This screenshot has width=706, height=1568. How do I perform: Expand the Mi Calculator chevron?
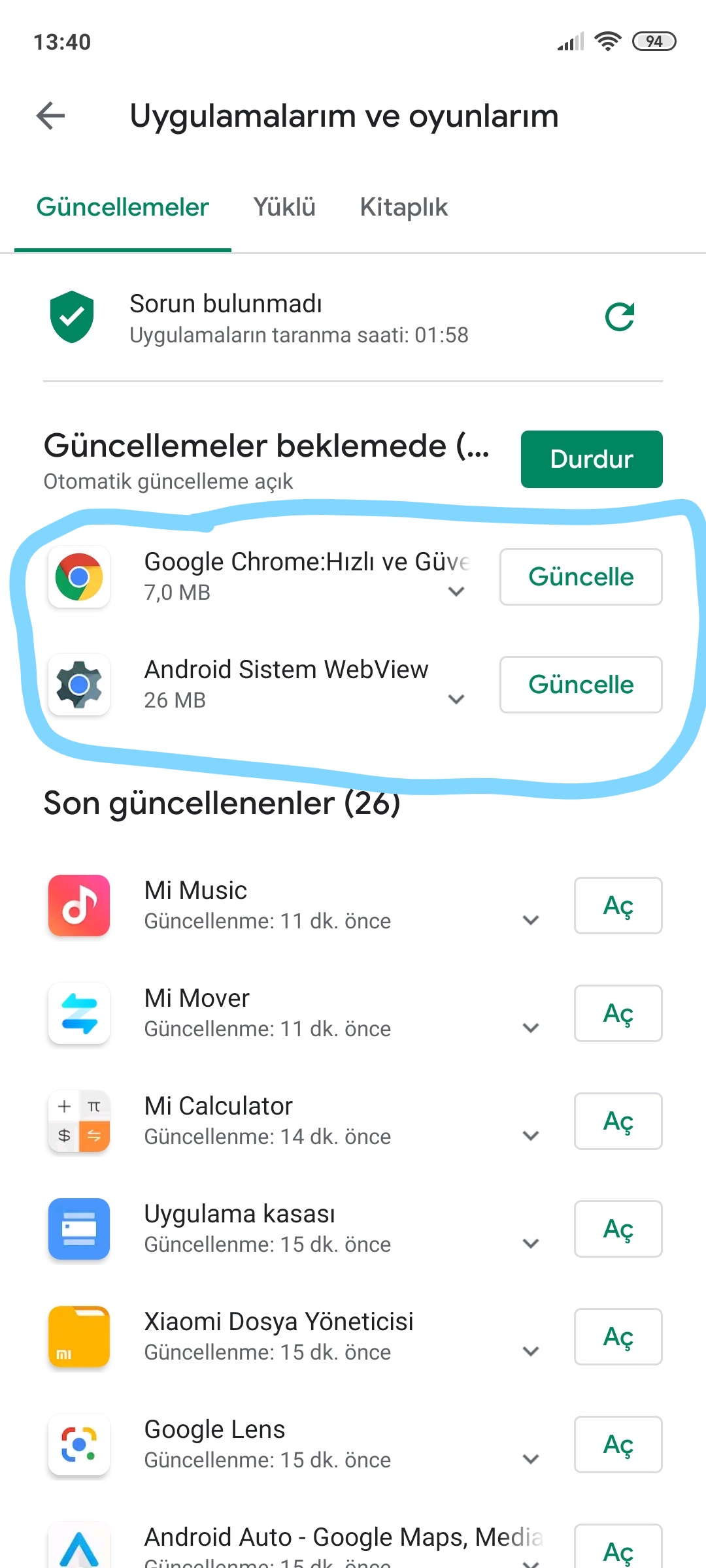(531, 1136)
